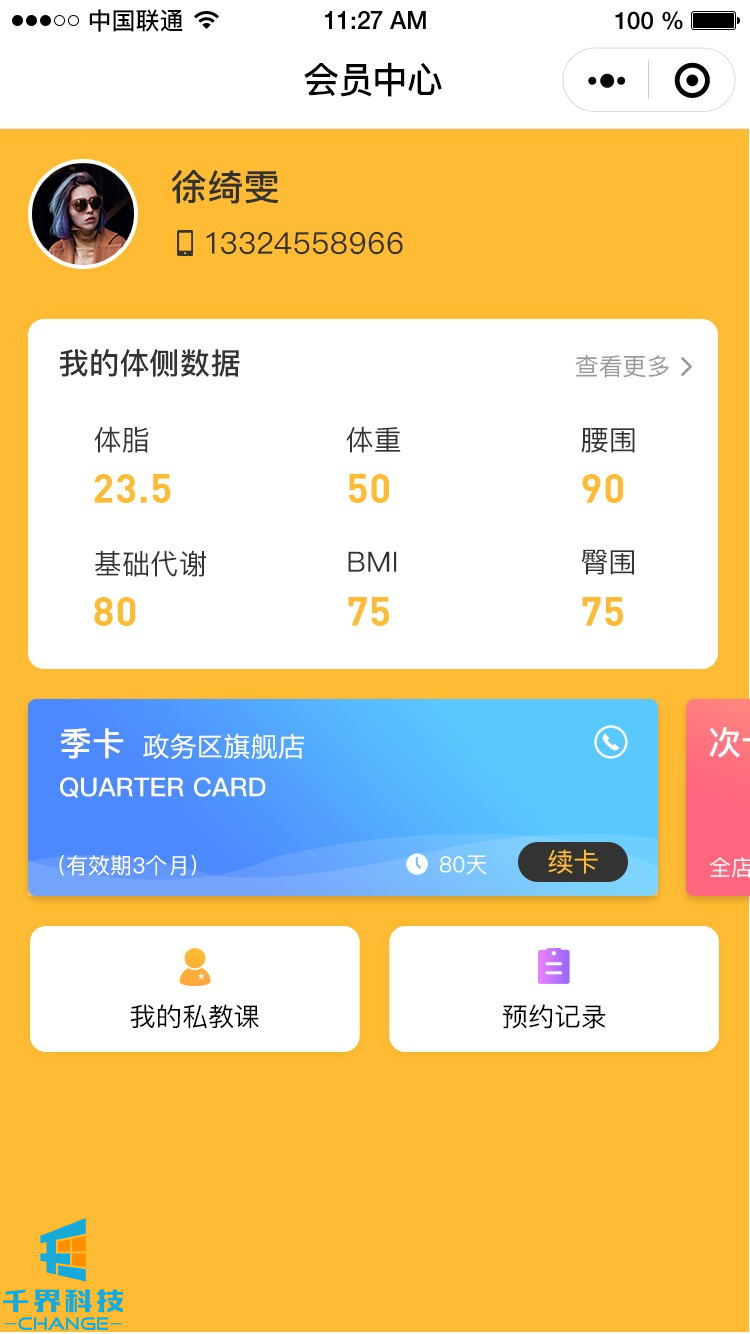Screen dimensions: 750x1334
Task: Open 查看更多 for body test data
Action: click(633, 367)
